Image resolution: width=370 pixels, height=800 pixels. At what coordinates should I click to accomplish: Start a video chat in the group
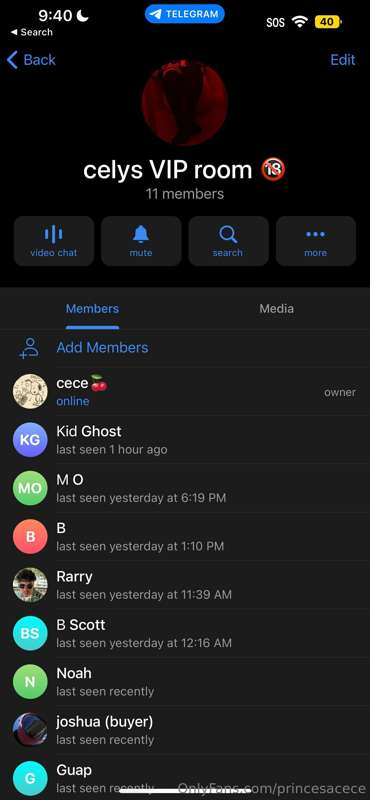tap(54, 241)
